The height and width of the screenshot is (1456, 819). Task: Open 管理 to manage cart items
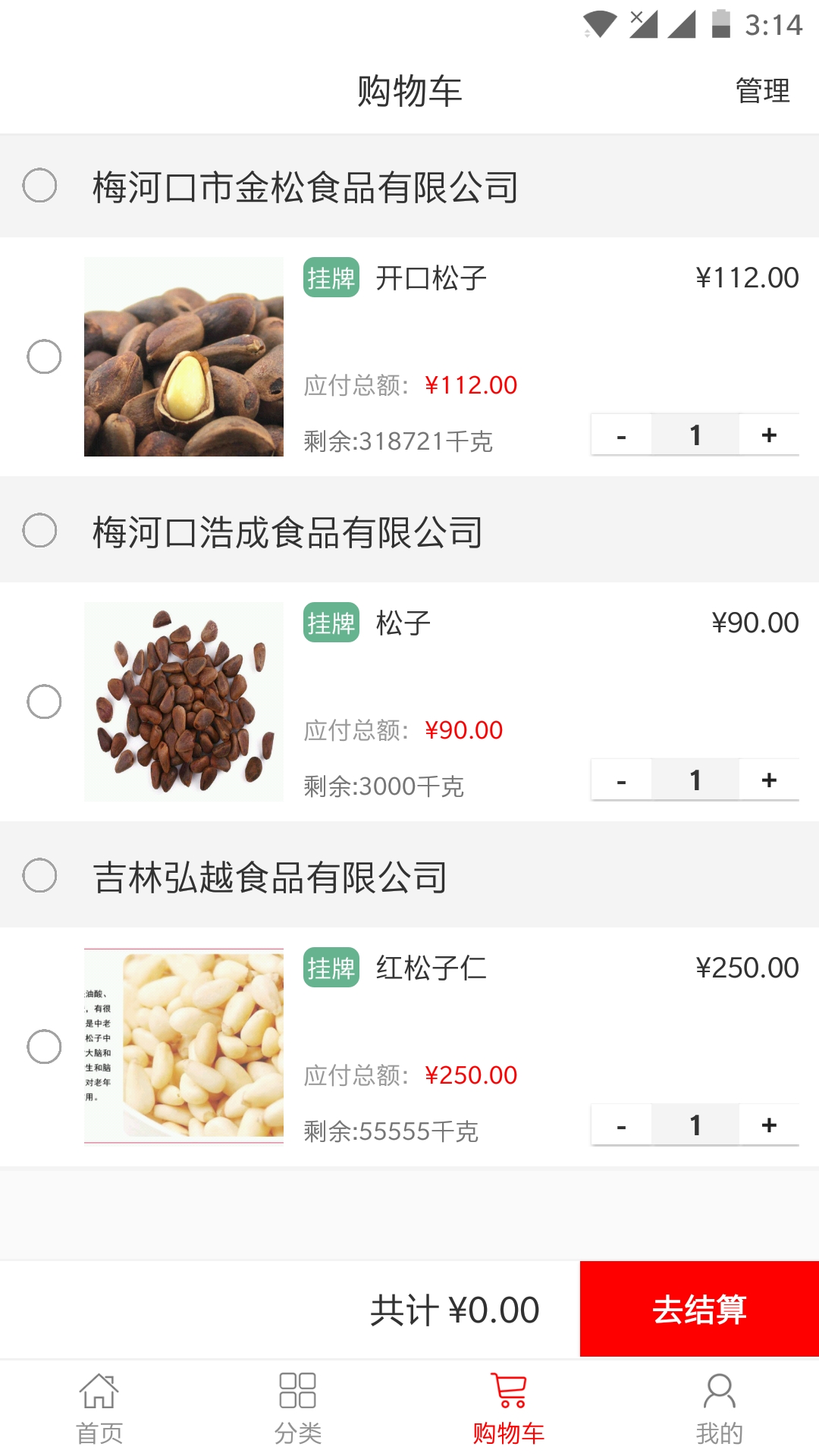pyautogui.click(x=761, y=90)
